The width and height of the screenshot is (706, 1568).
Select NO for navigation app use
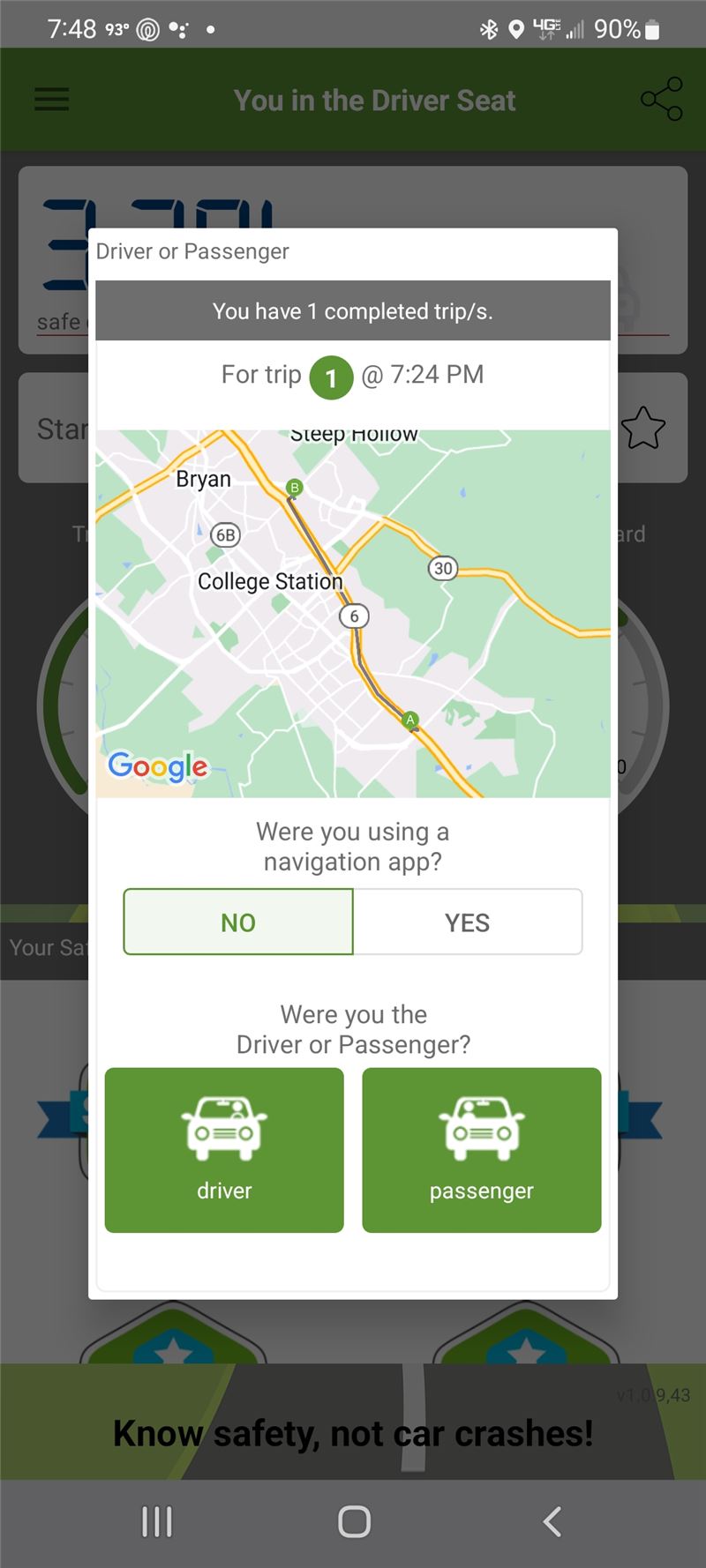(x=238, y=922)
